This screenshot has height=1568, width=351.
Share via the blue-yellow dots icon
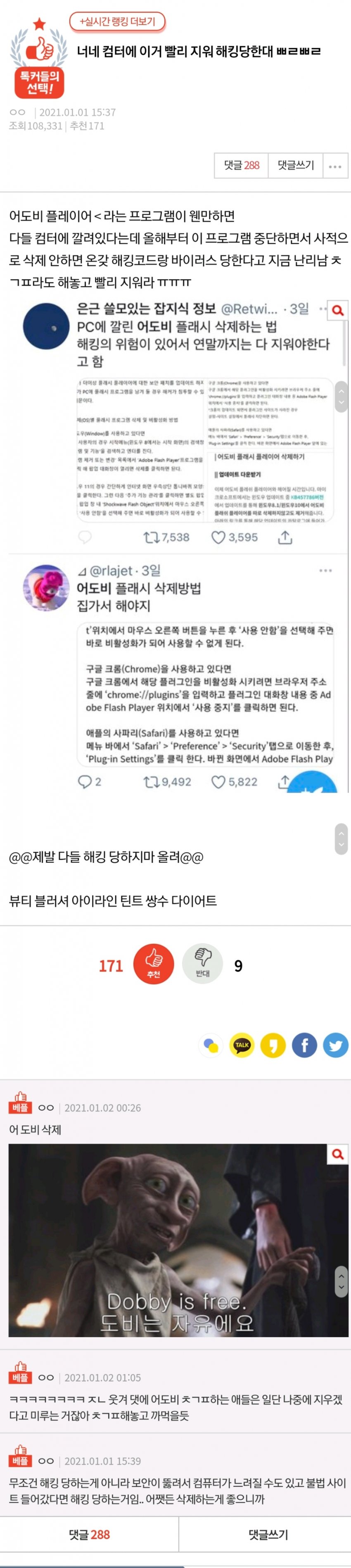(211, 1045)
